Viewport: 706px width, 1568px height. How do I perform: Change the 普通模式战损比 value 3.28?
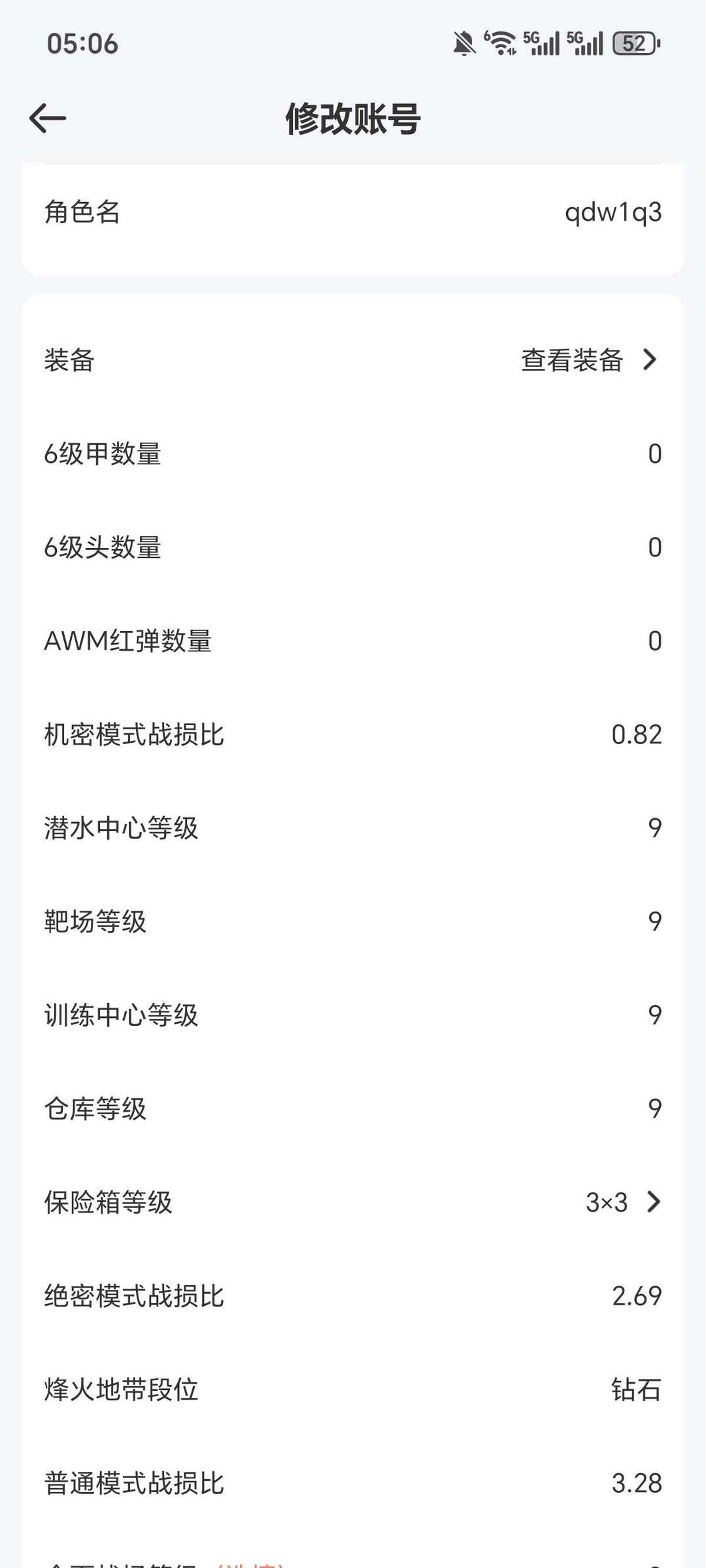click(636, 1483)
